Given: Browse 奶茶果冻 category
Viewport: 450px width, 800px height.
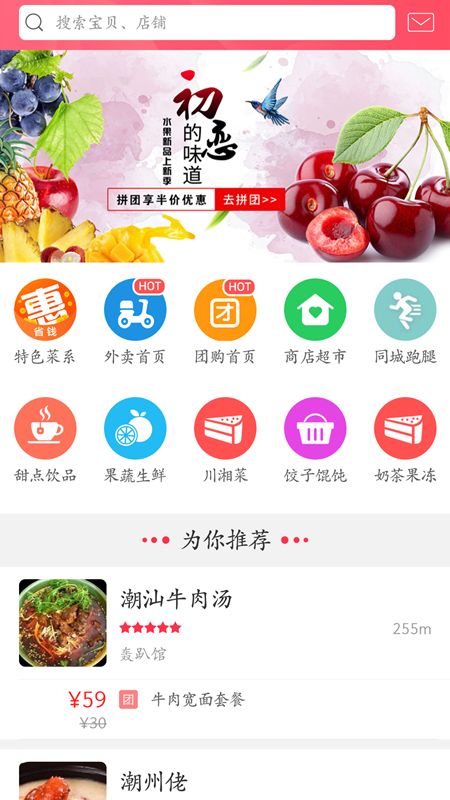Looking at the screenshot, I should 405,440.
